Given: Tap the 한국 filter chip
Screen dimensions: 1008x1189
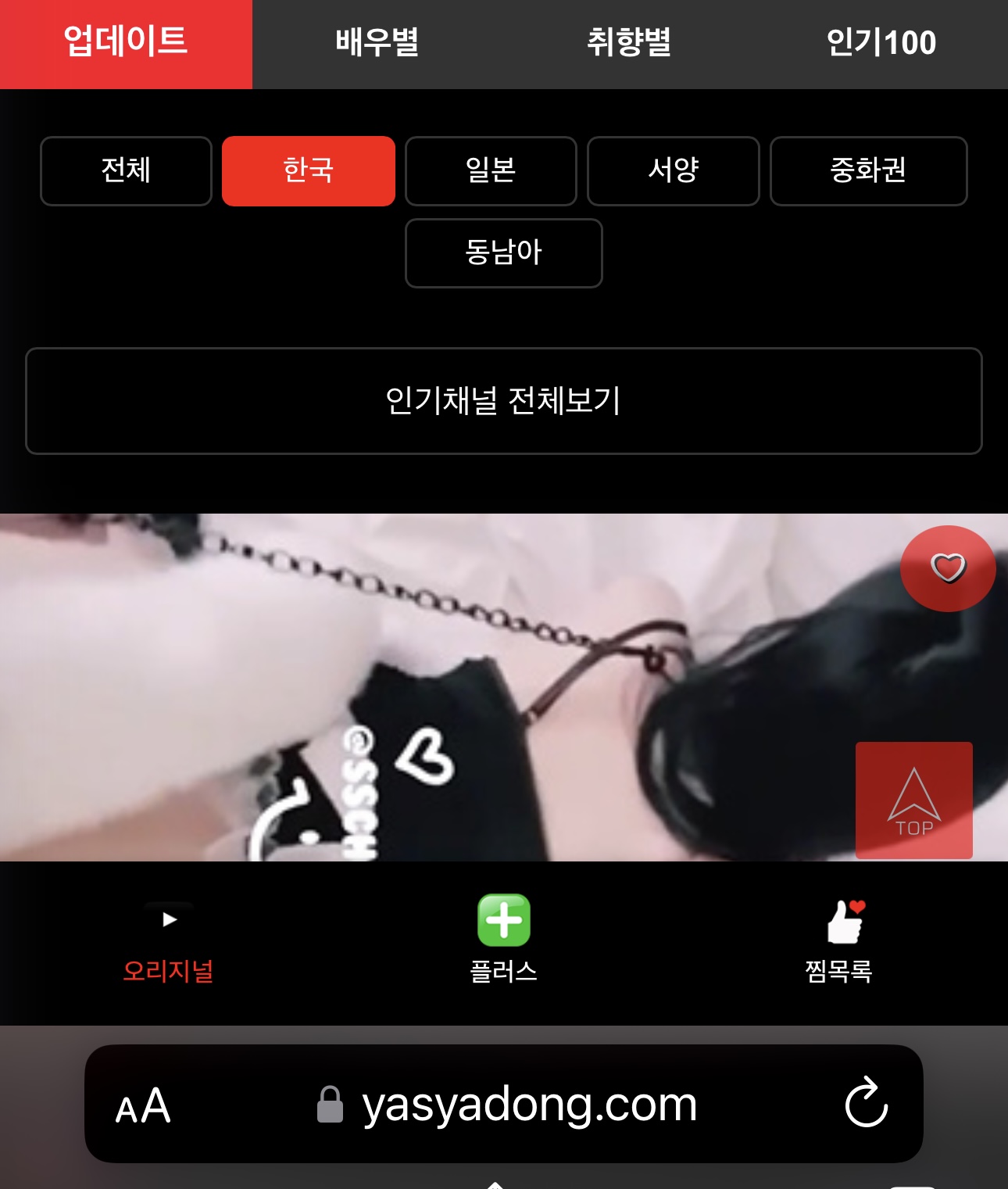Looking at the screenshot, I should point(309,170).
